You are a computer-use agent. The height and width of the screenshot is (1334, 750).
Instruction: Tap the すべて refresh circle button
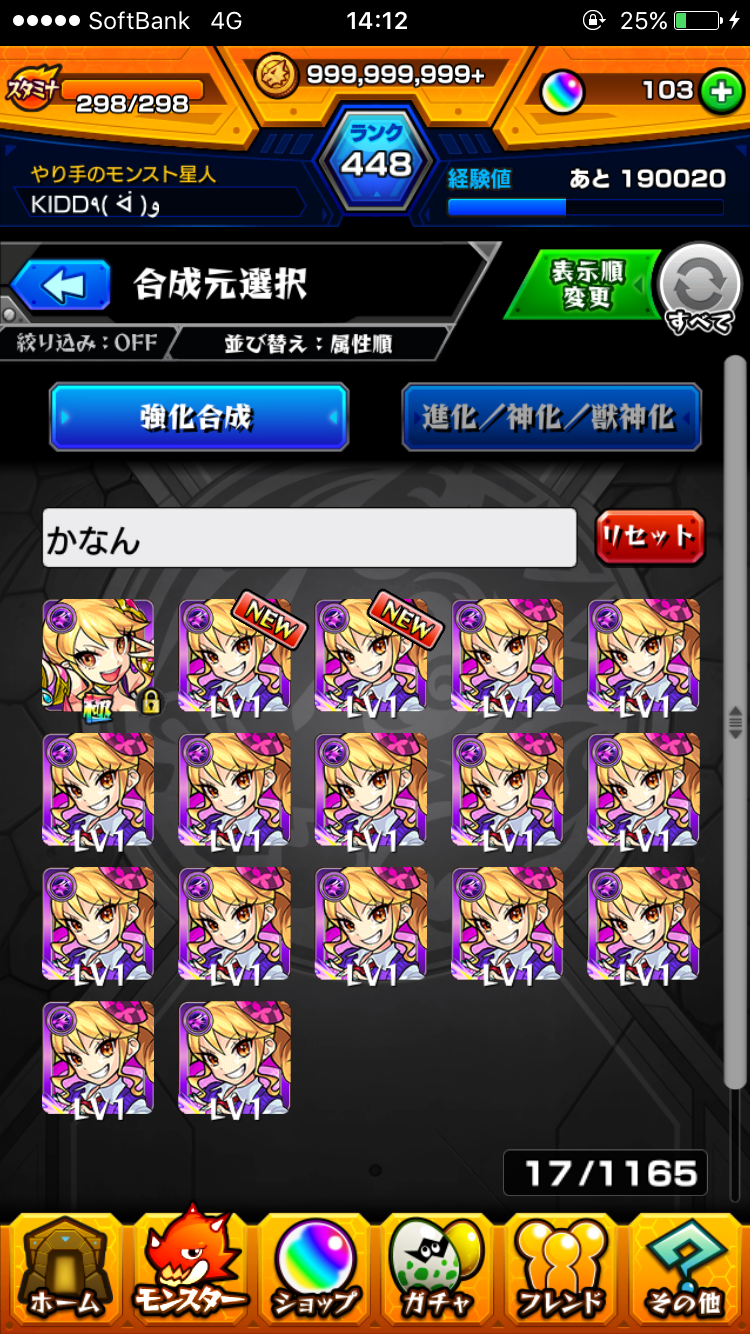(700, 288)
